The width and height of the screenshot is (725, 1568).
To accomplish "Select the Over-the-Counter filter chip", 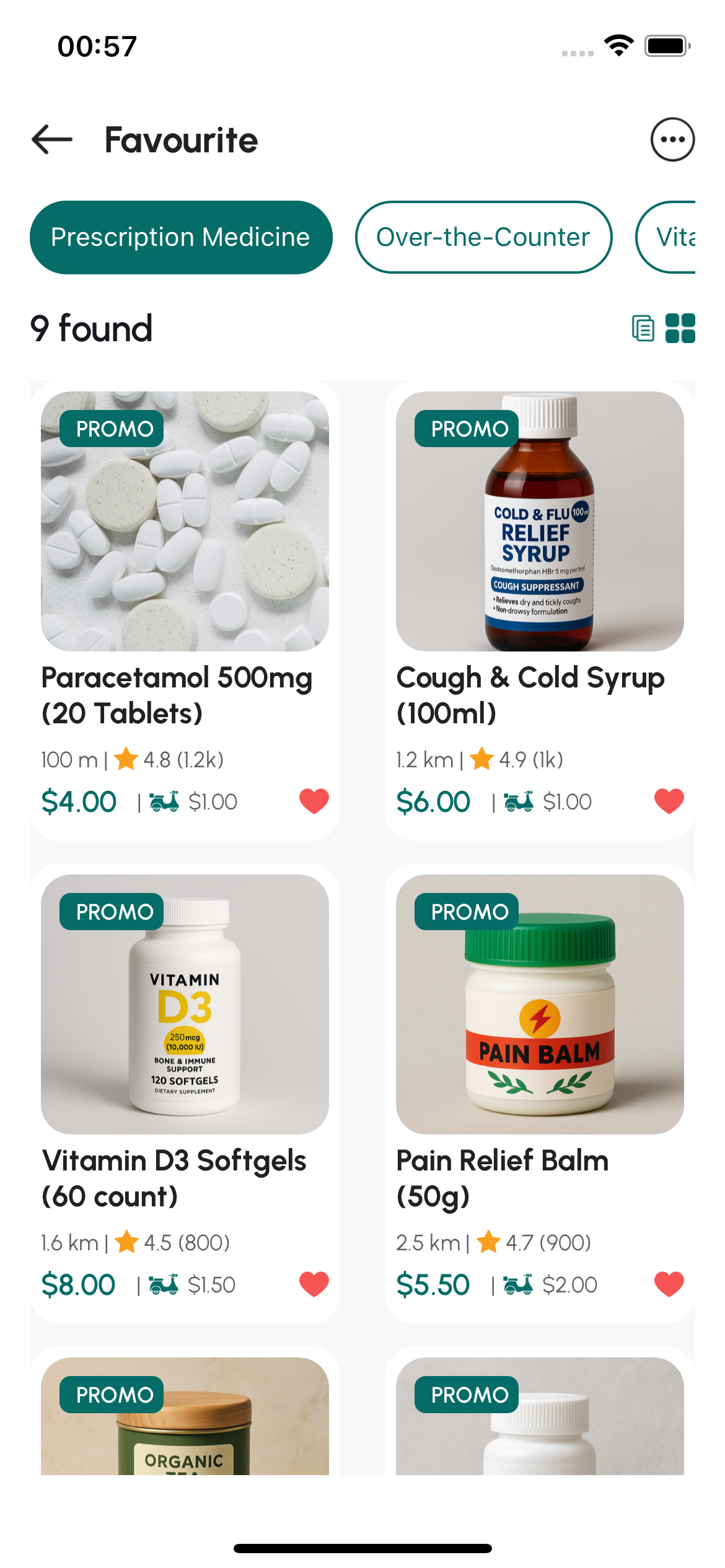I will [x=483, y=237].
